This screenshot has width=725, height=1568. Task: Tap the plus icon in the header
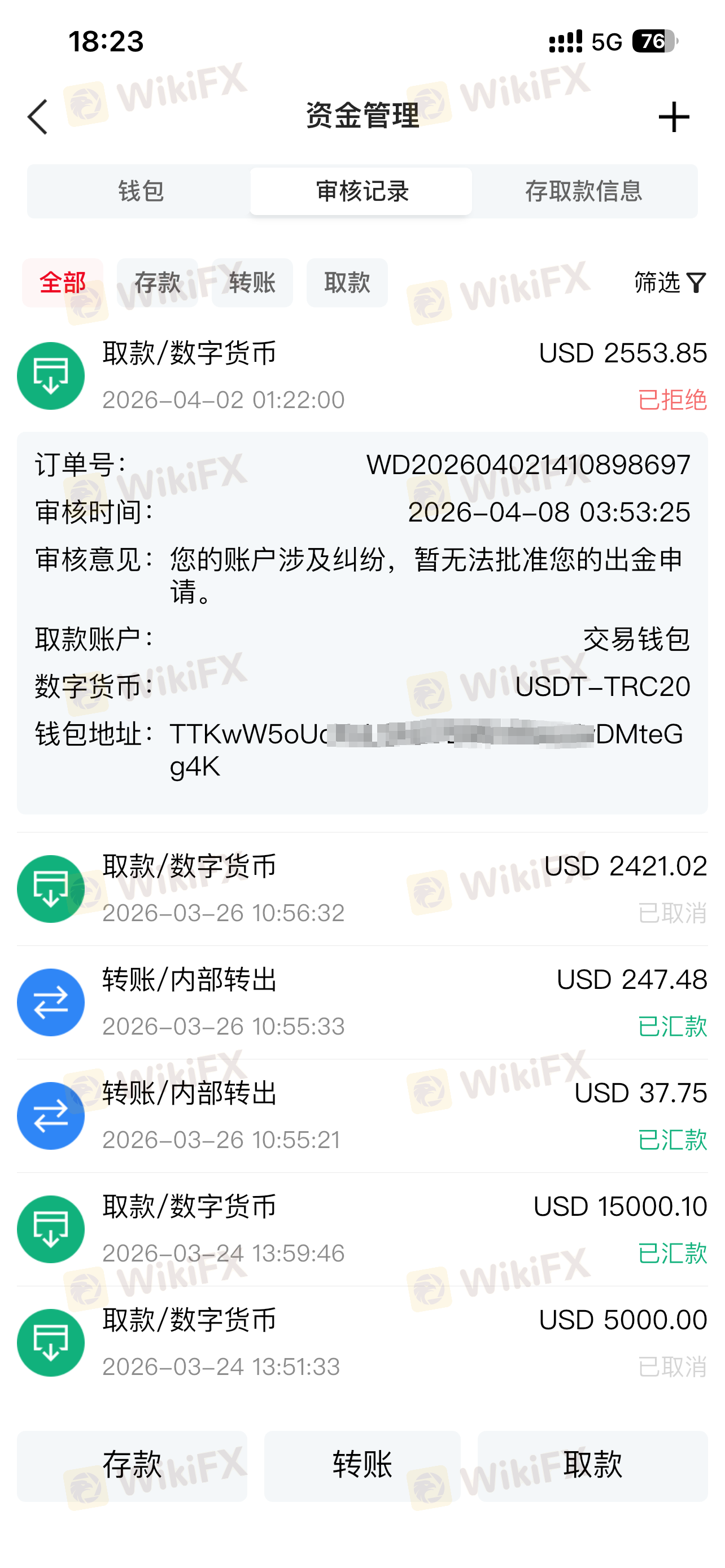tap(673, 116)
